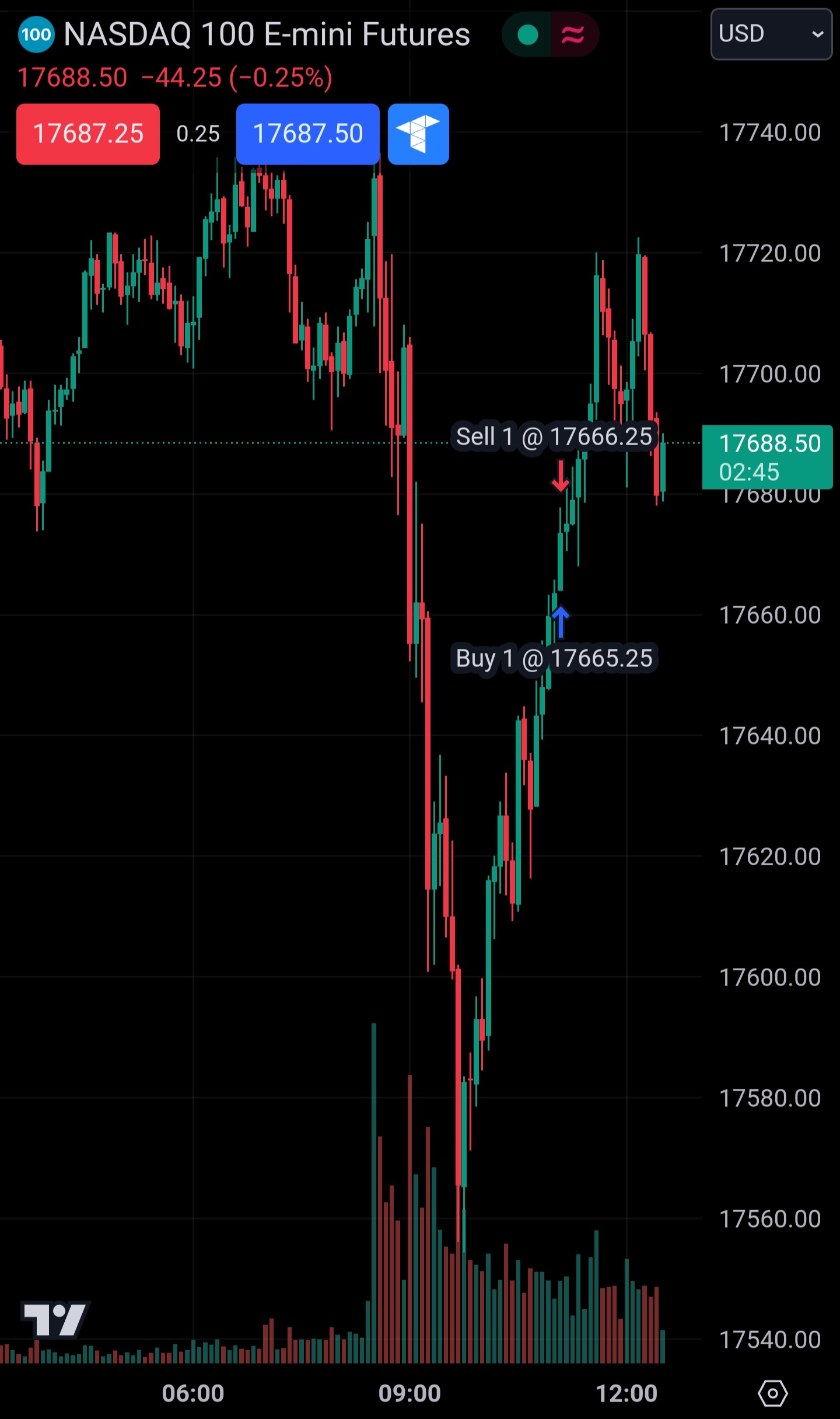Open the USD currency dropdown
Viewport: 840px width, 1419px height.
point(771,34)
